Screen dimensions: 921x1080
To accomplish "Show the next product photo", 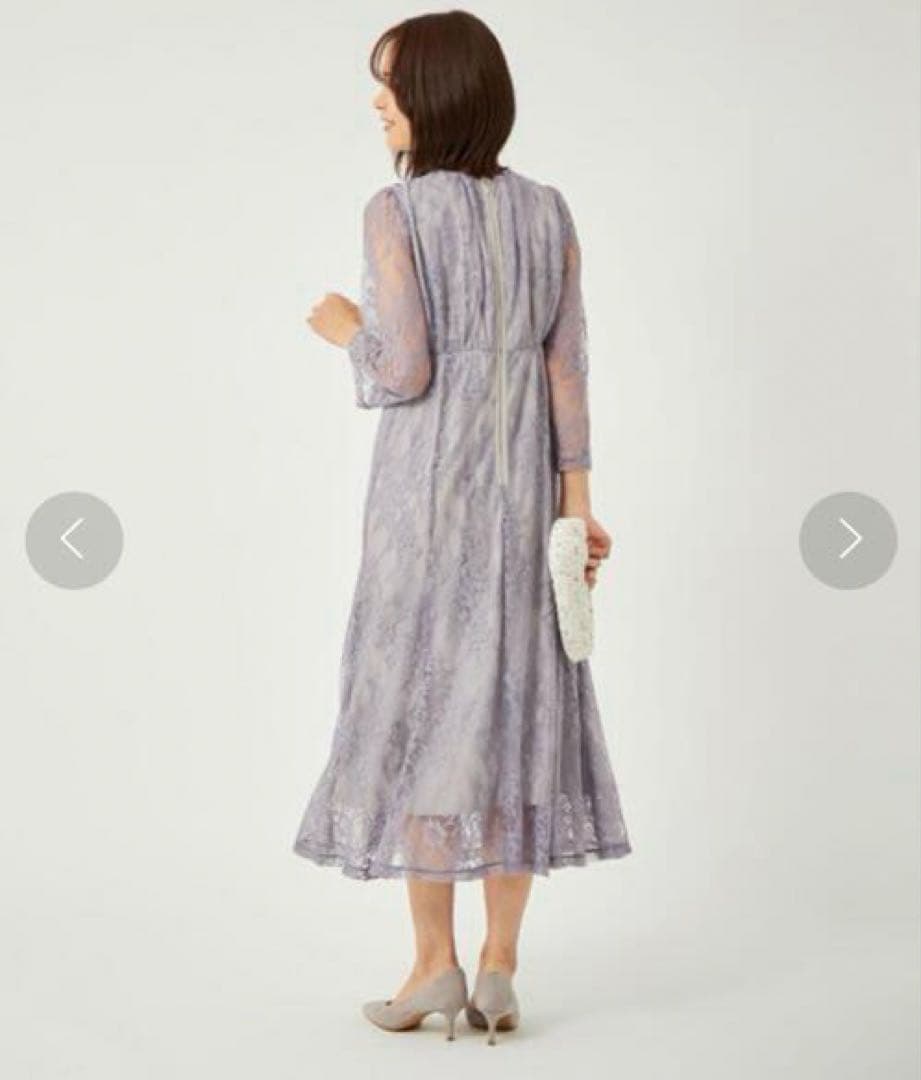I will (x=848, y=540).
